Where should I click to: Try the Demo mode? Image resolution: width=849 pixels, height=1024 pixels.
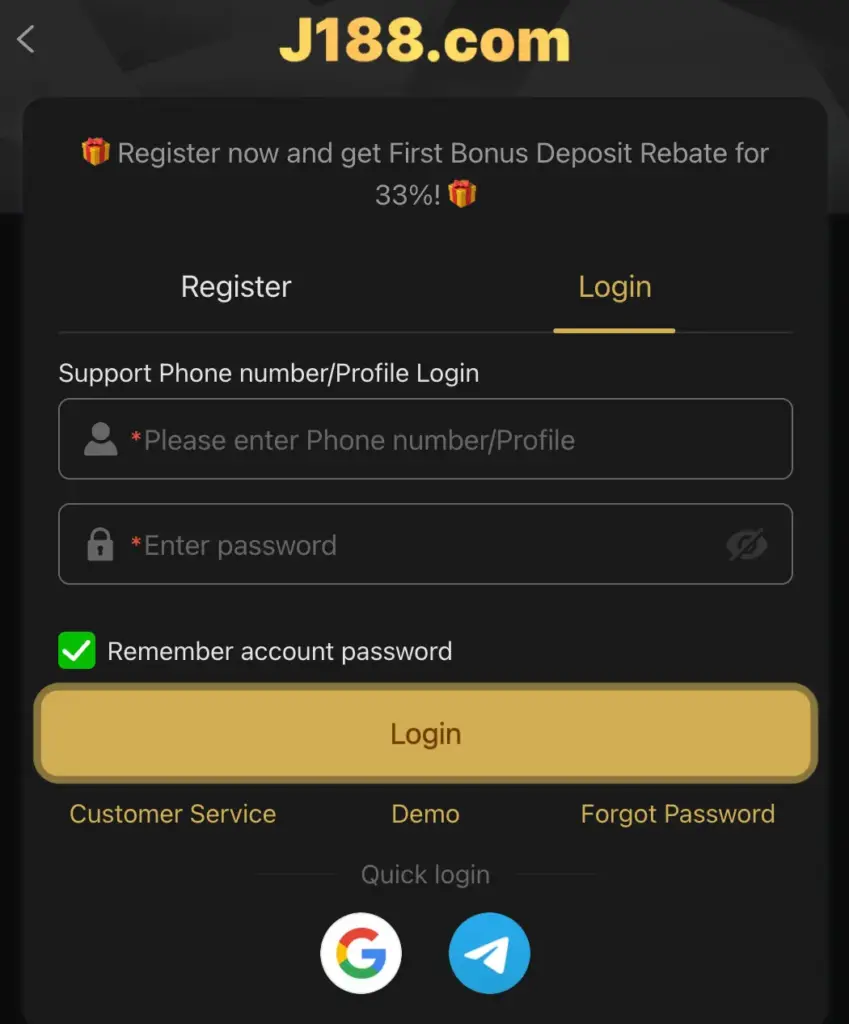pyautogui.click(x=425, y=814)
